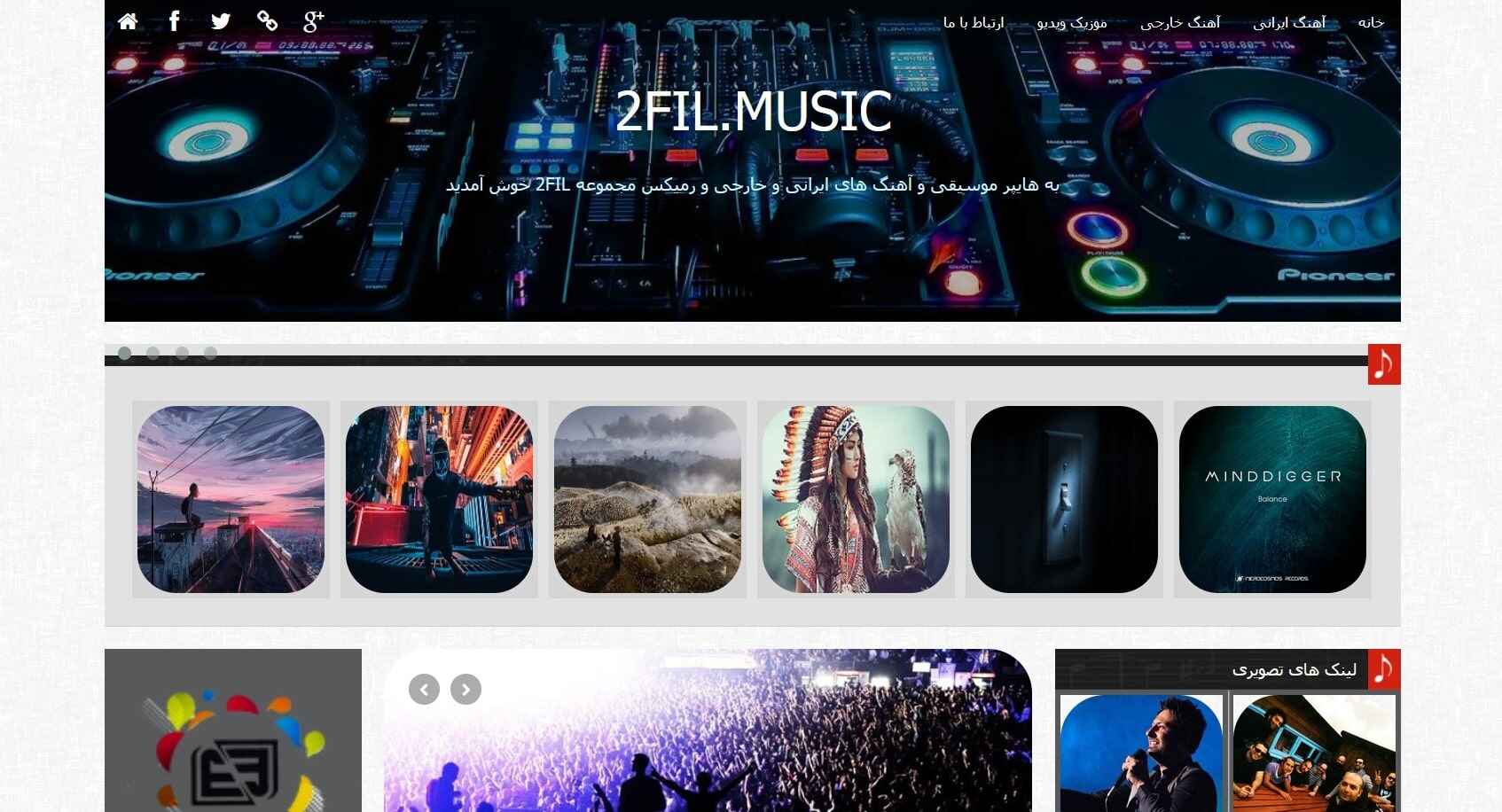Open آهنگ خارجی section
1502x812 pixels.
point(1180,22)
